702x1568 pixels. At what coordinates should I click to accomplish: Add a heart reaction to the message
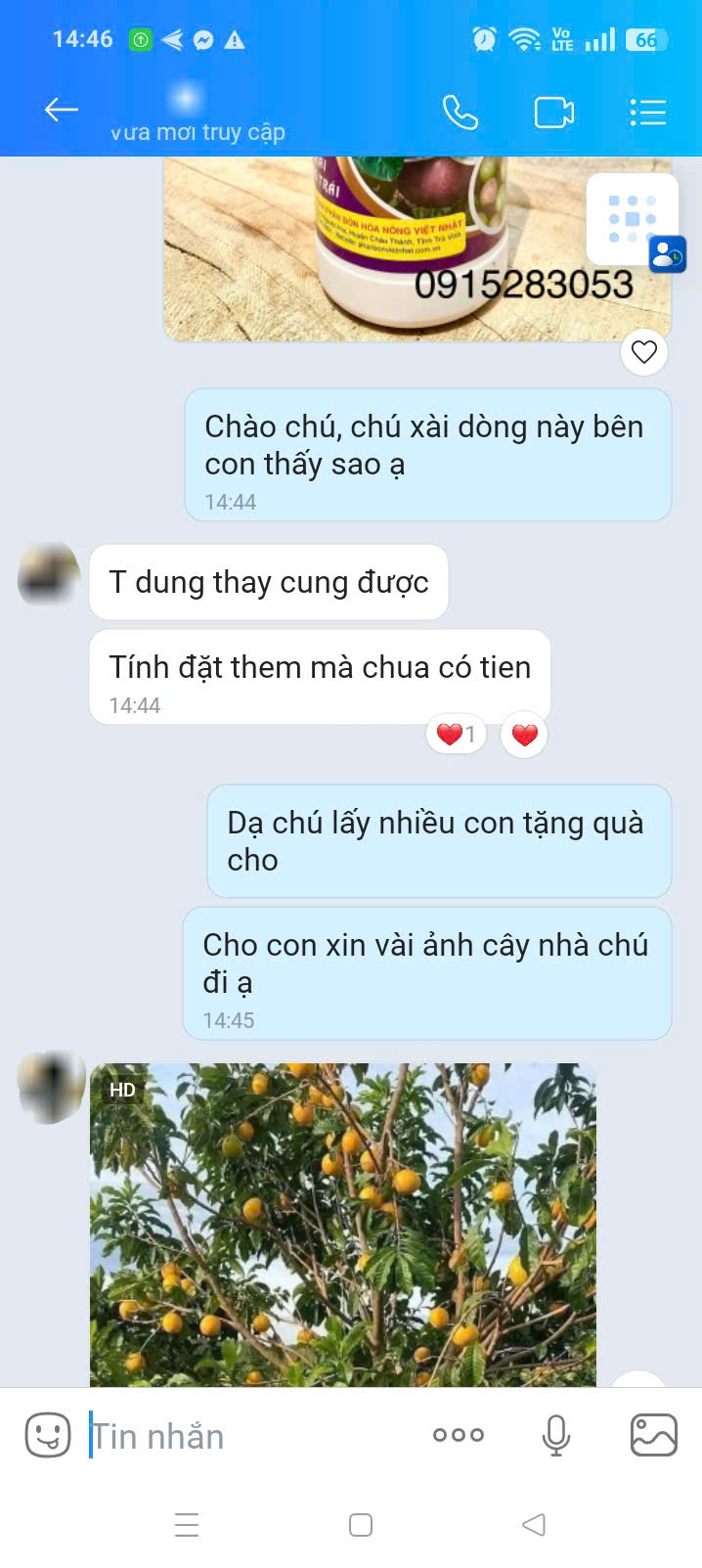(524, 735)
